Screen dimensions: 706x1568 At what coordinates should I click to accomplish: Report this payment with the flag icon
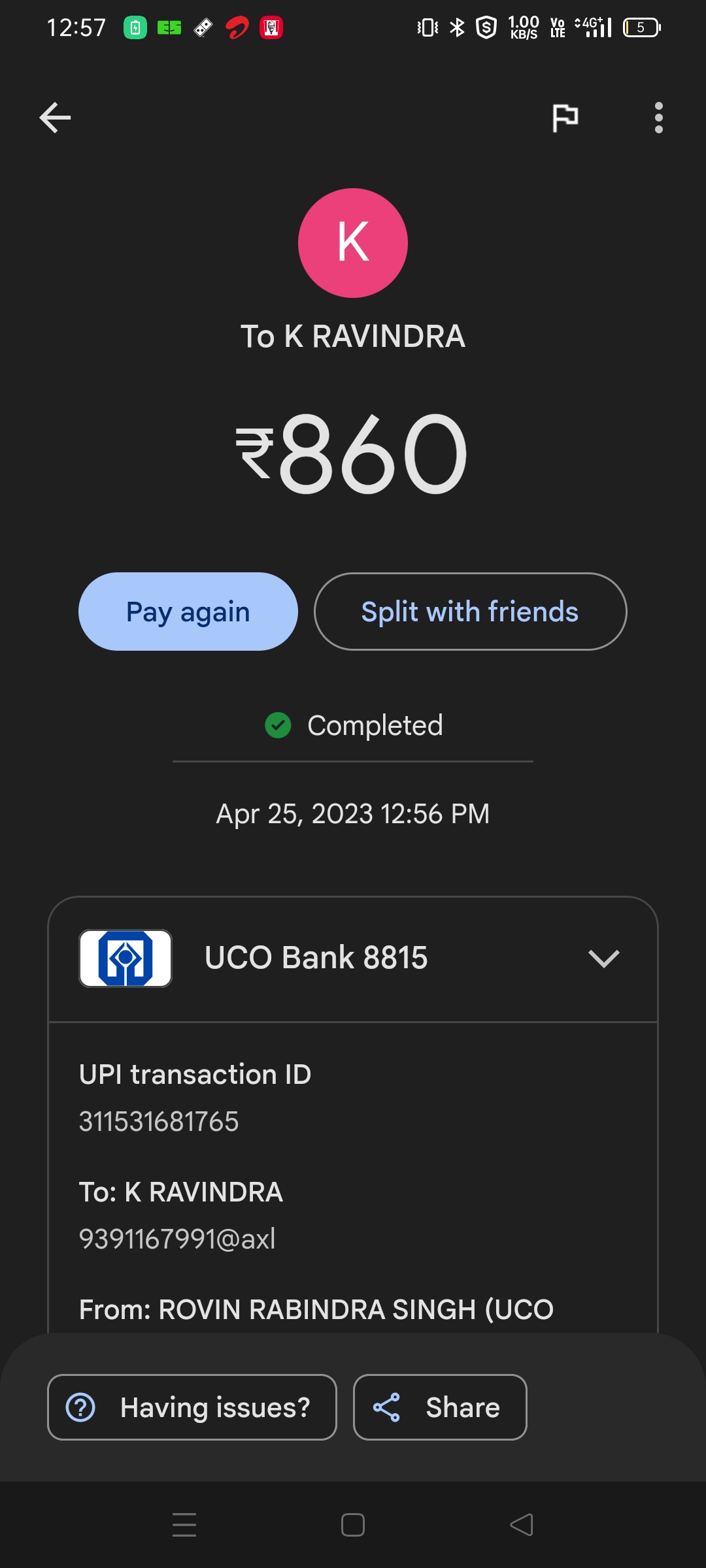565,118
